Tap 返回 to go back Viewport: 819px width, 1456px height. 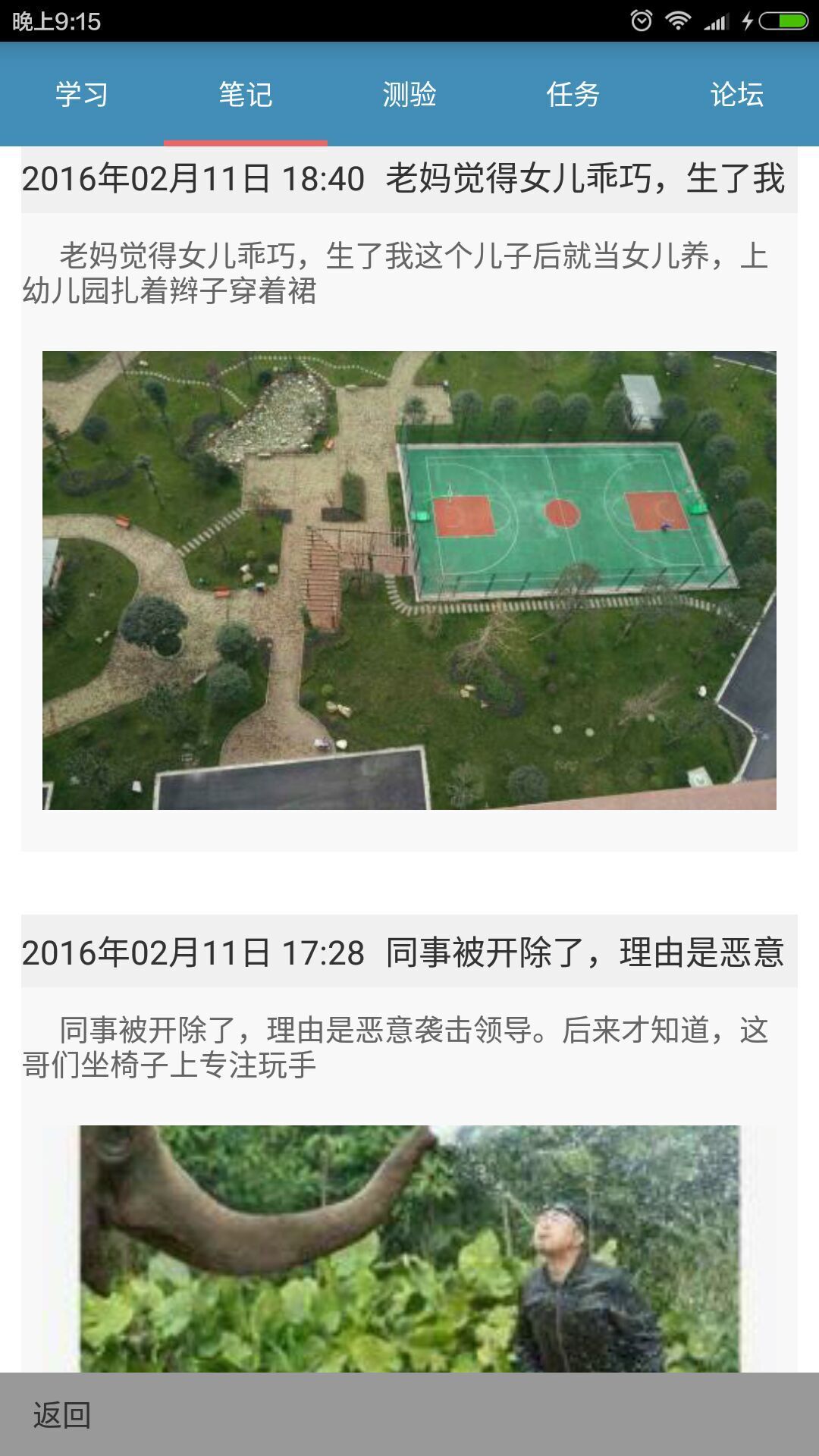tap(62, 1415)
